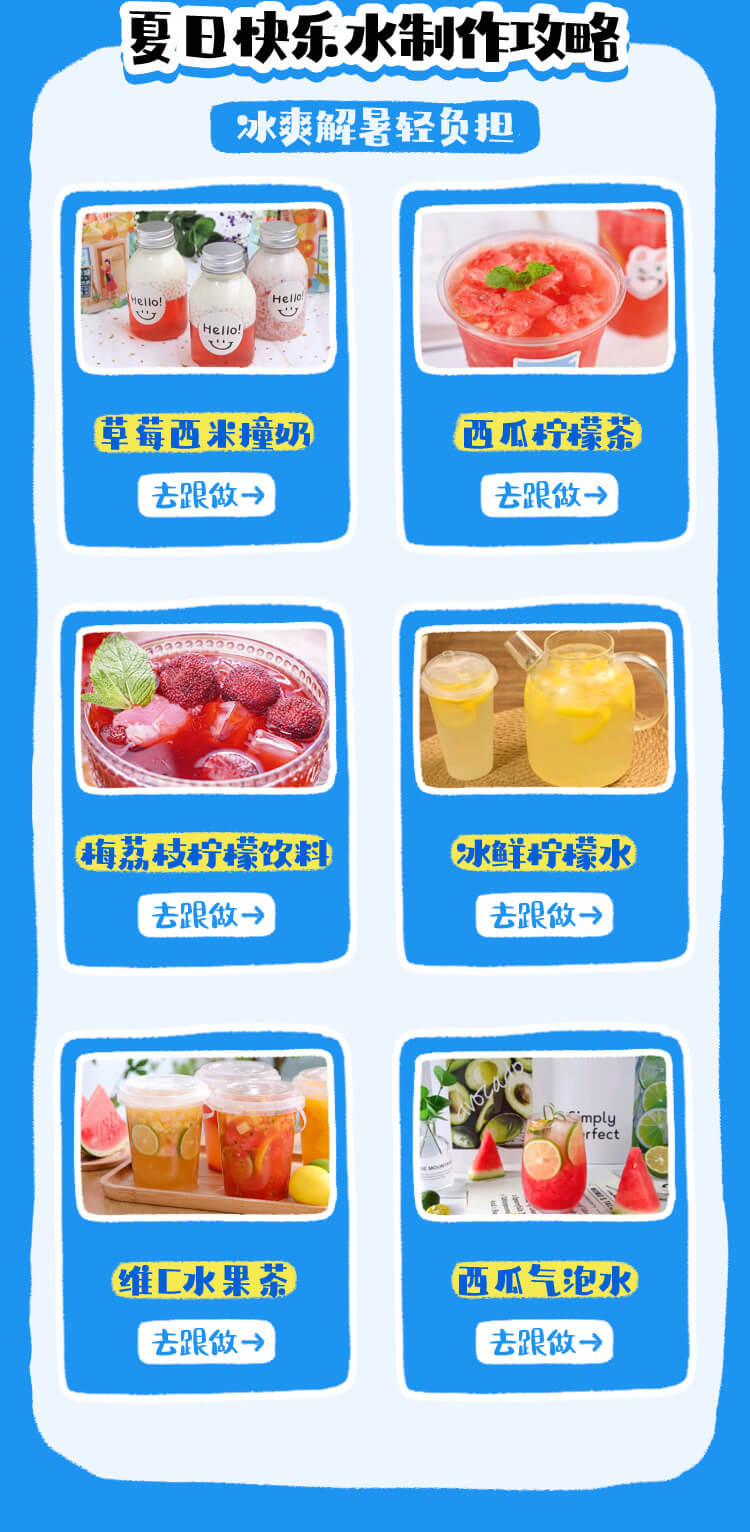This screenshot has height=1532, width=750.
Task: Hit 去跟做 below 维C水果茶
Action: 206,1342
